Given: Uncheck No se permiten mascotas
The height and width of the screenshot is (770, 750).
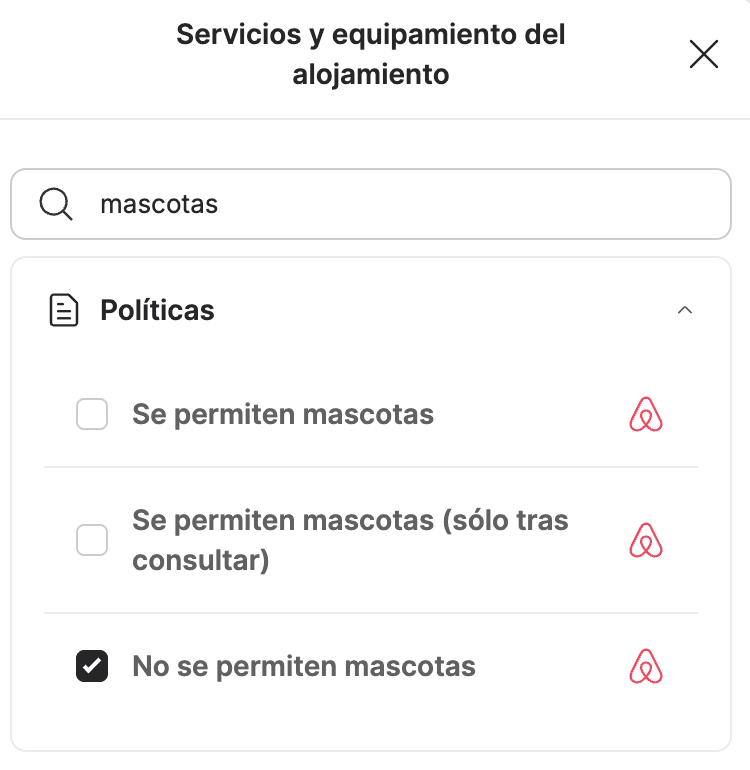Looking at the screenshot, I should point(92,666).
